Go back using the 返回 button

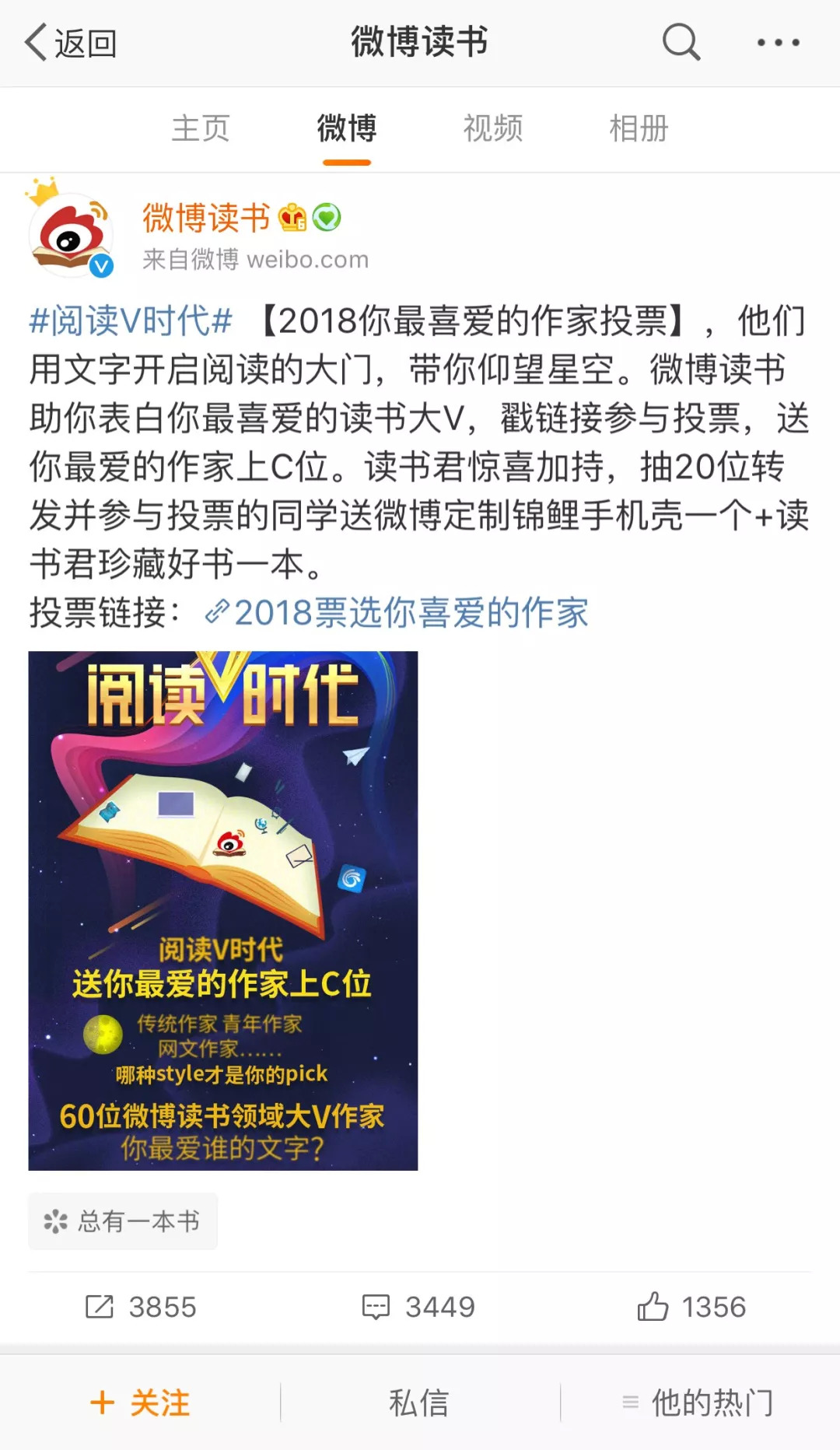coord(70,43)
